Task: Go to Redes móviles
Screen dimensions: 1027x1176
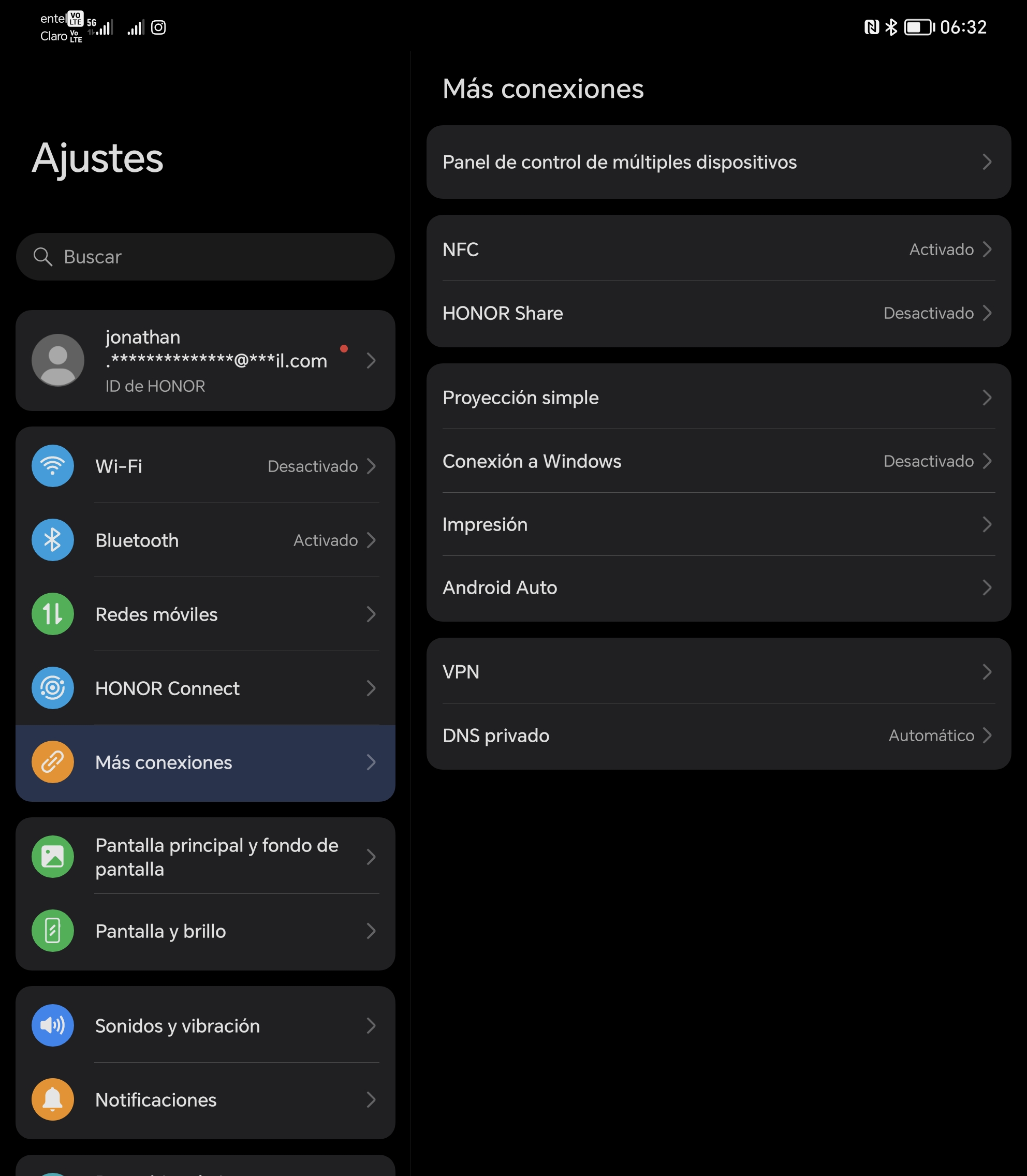Action: (205, 614)
